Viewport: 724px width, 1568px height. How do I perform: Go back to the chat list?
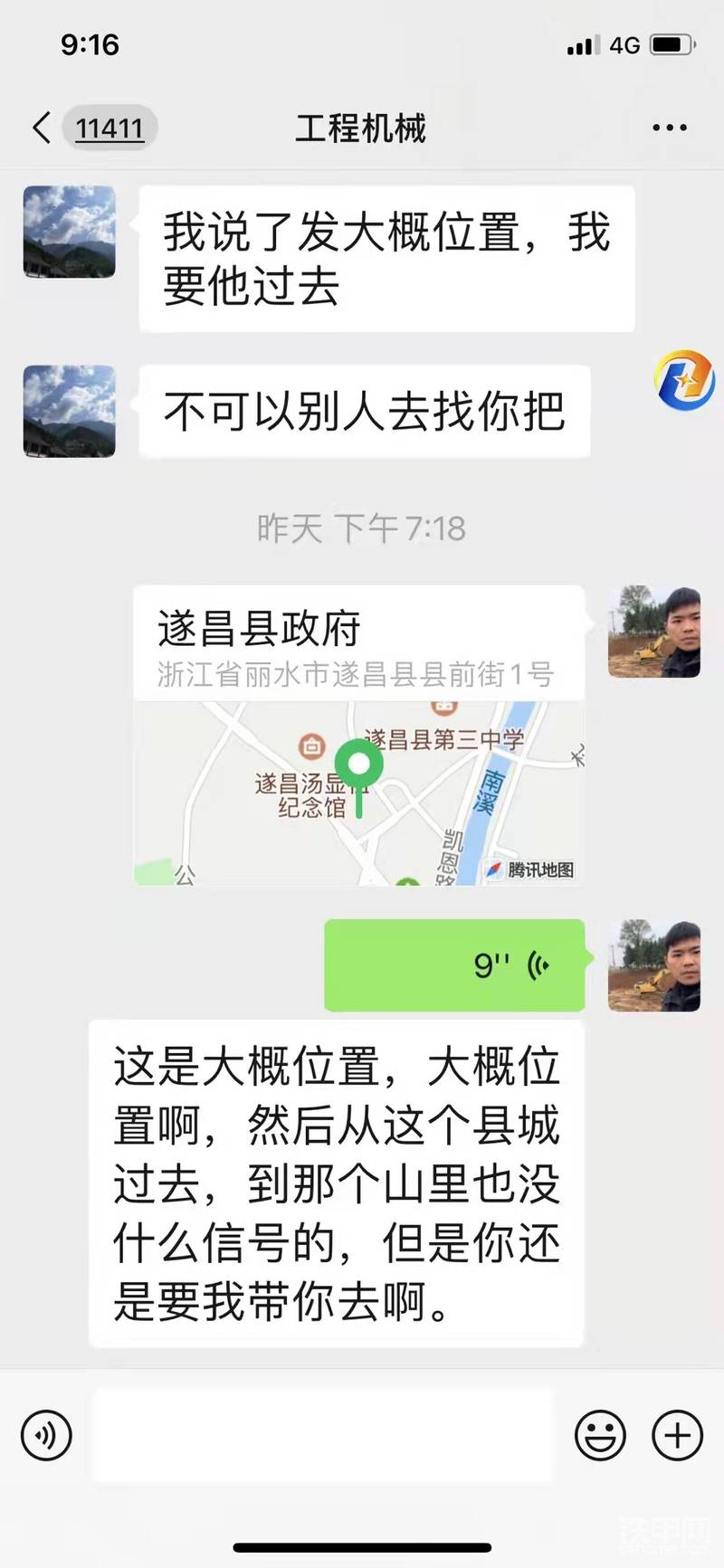click(x=42, y=128)
